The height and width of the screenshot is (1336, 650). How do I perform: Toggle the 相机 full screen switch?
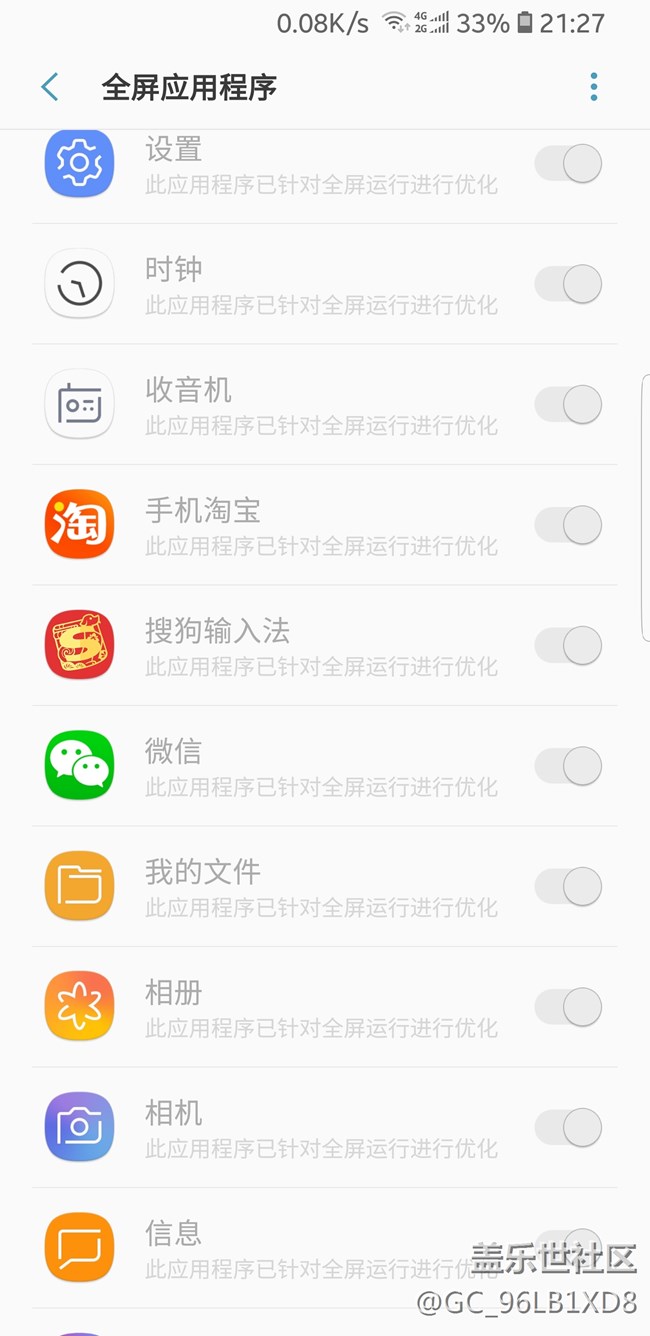pyautogui.click(x=568, y=1128)
